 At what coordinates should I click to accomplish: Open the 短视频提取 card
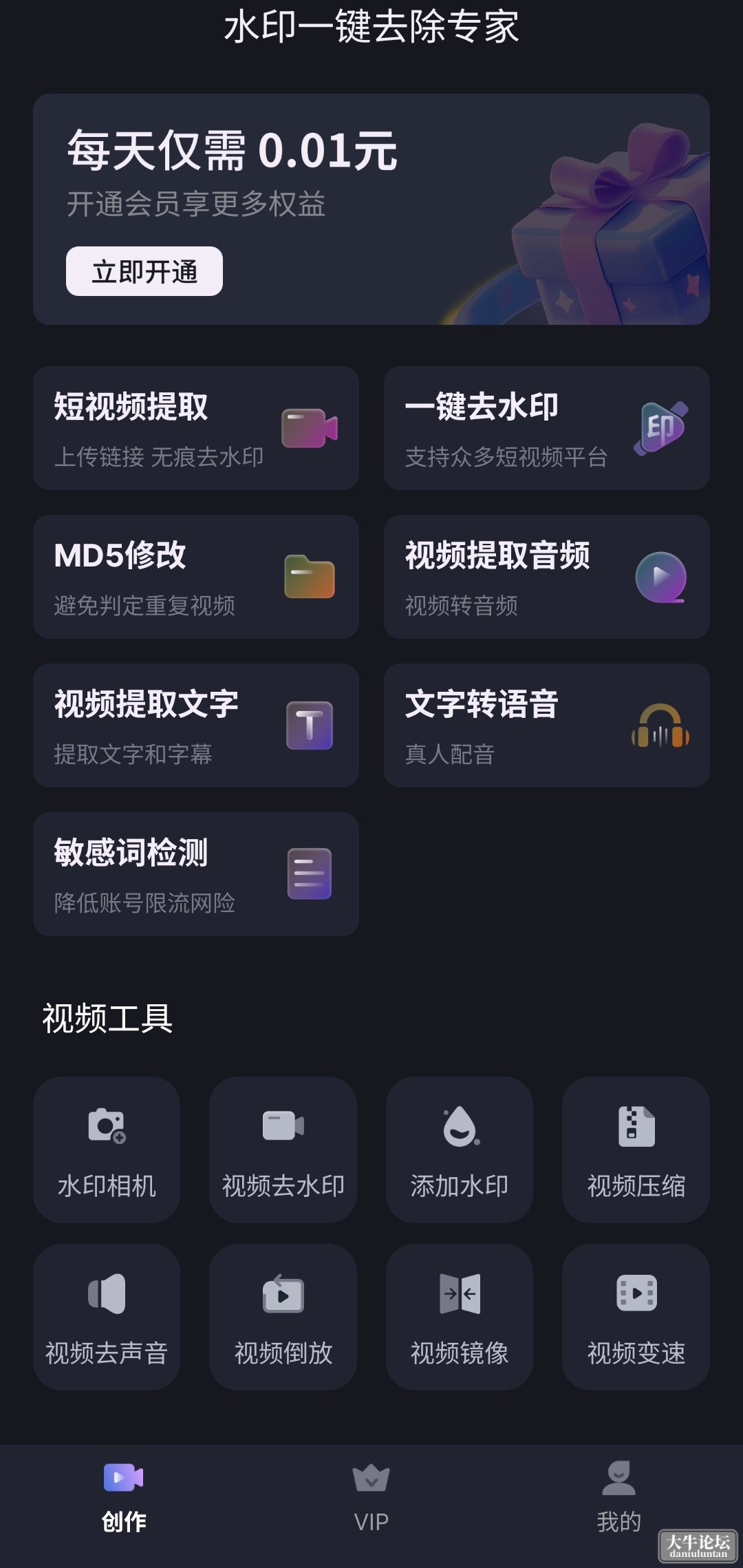tap(196, 428)
